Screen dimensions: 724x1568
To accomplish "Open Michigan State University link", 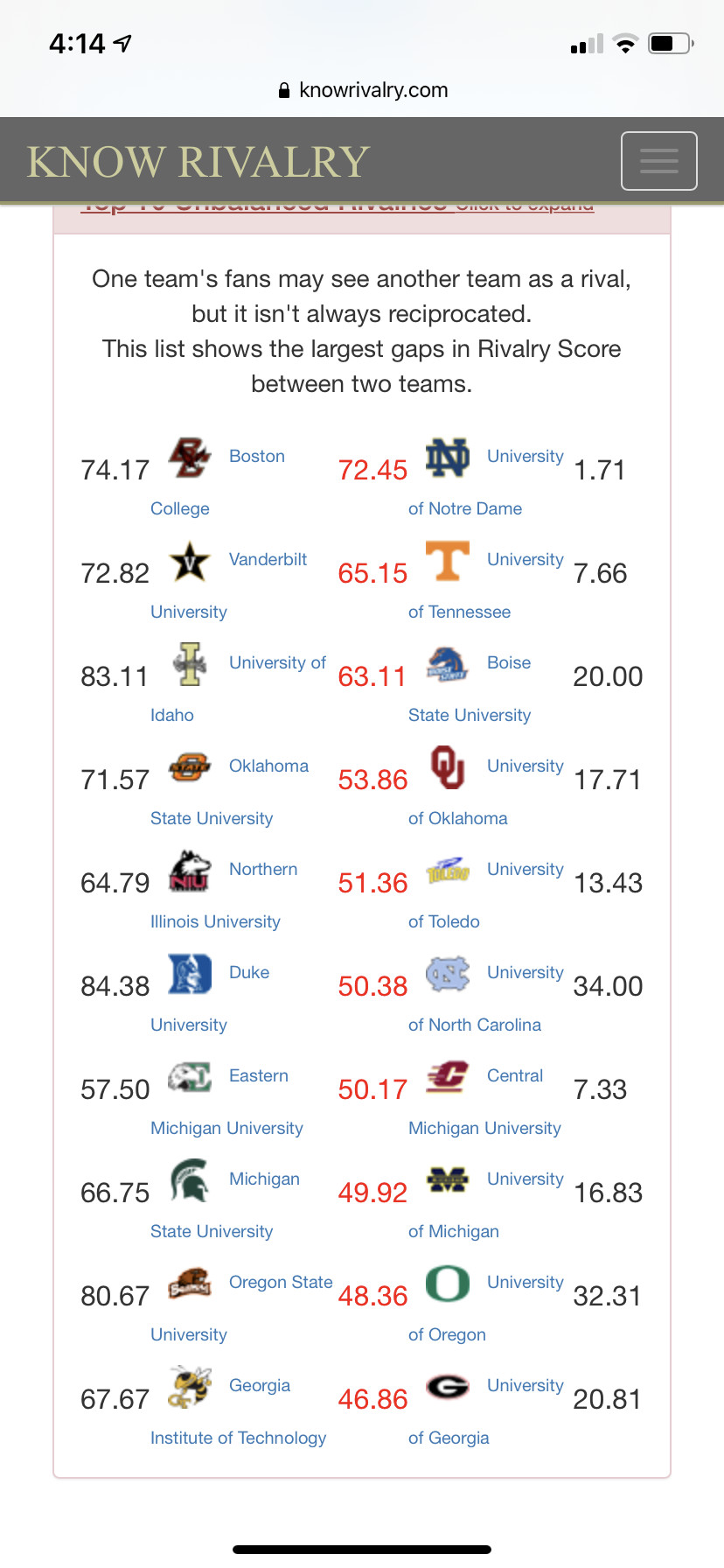I will 225,1205.
